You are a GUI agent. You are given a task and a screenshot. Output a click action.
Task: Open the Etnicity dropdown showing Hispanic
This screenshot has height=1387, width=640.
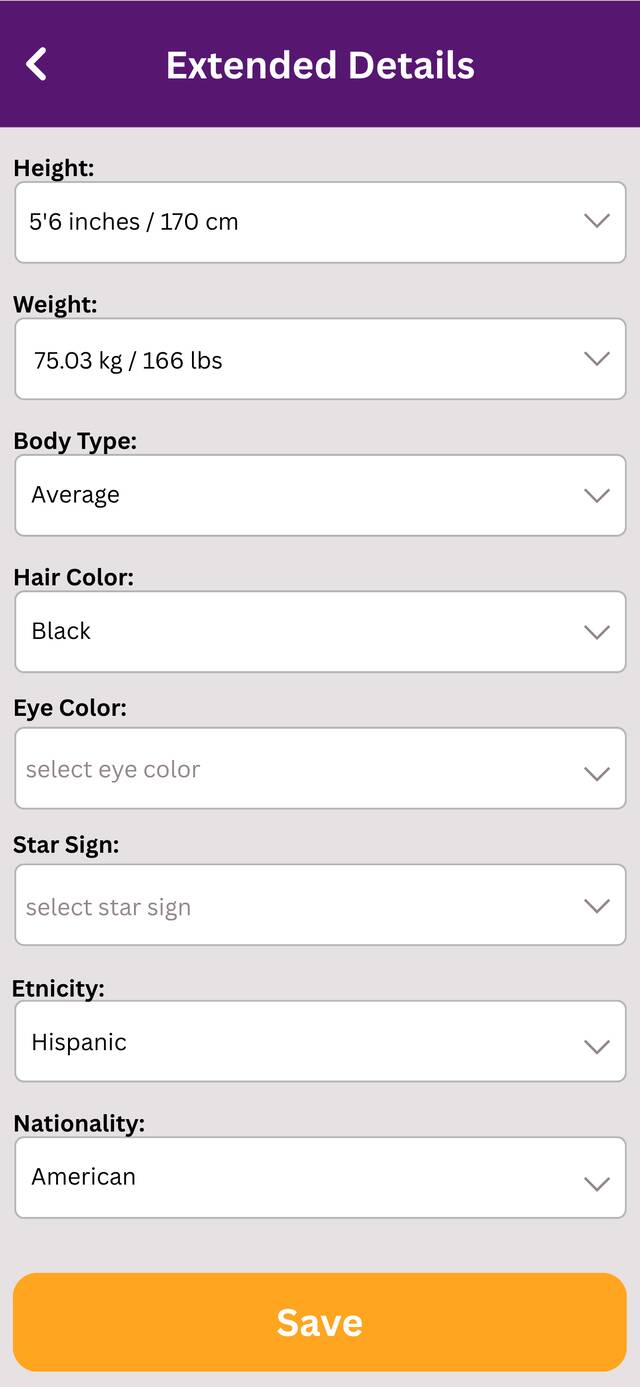[x=320, y=1041]
